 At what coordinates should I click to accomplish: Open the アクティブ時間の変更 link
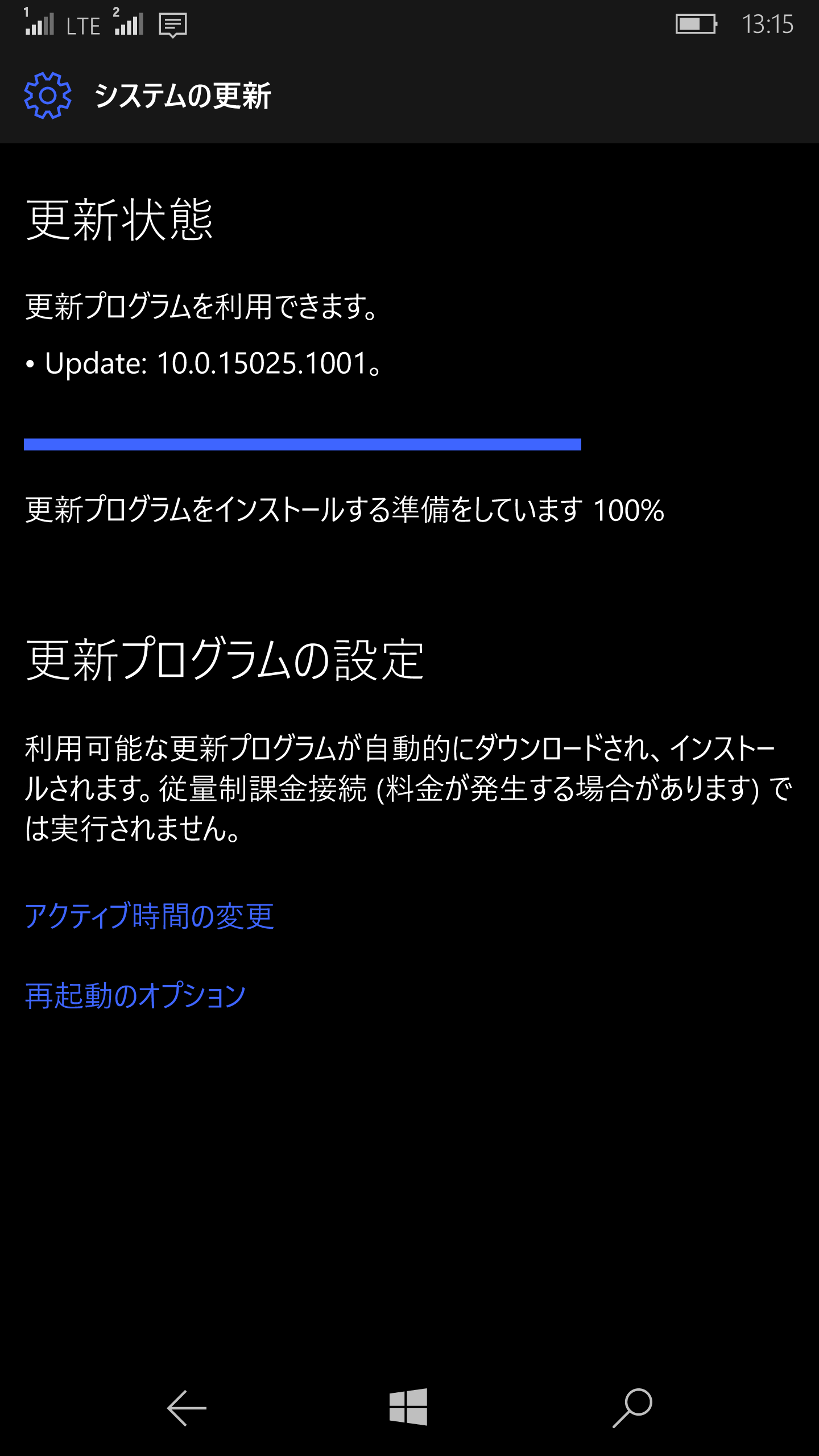click(x=150, y=916)
